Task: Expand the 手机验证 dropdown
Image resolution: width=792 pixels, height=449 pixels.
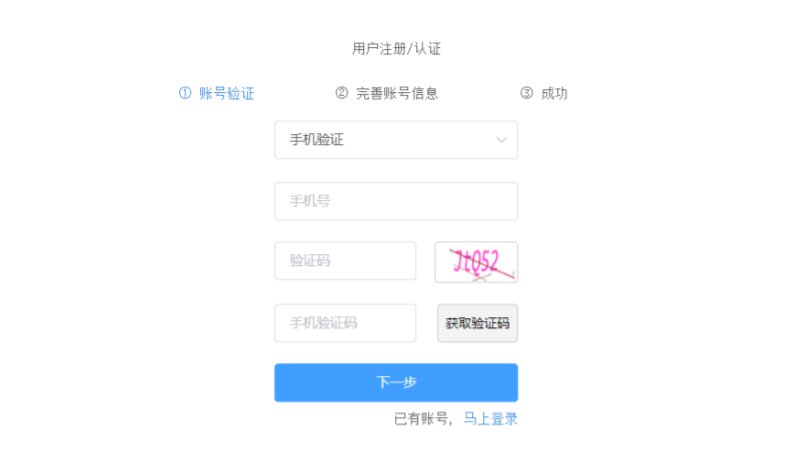Action: 396,140
